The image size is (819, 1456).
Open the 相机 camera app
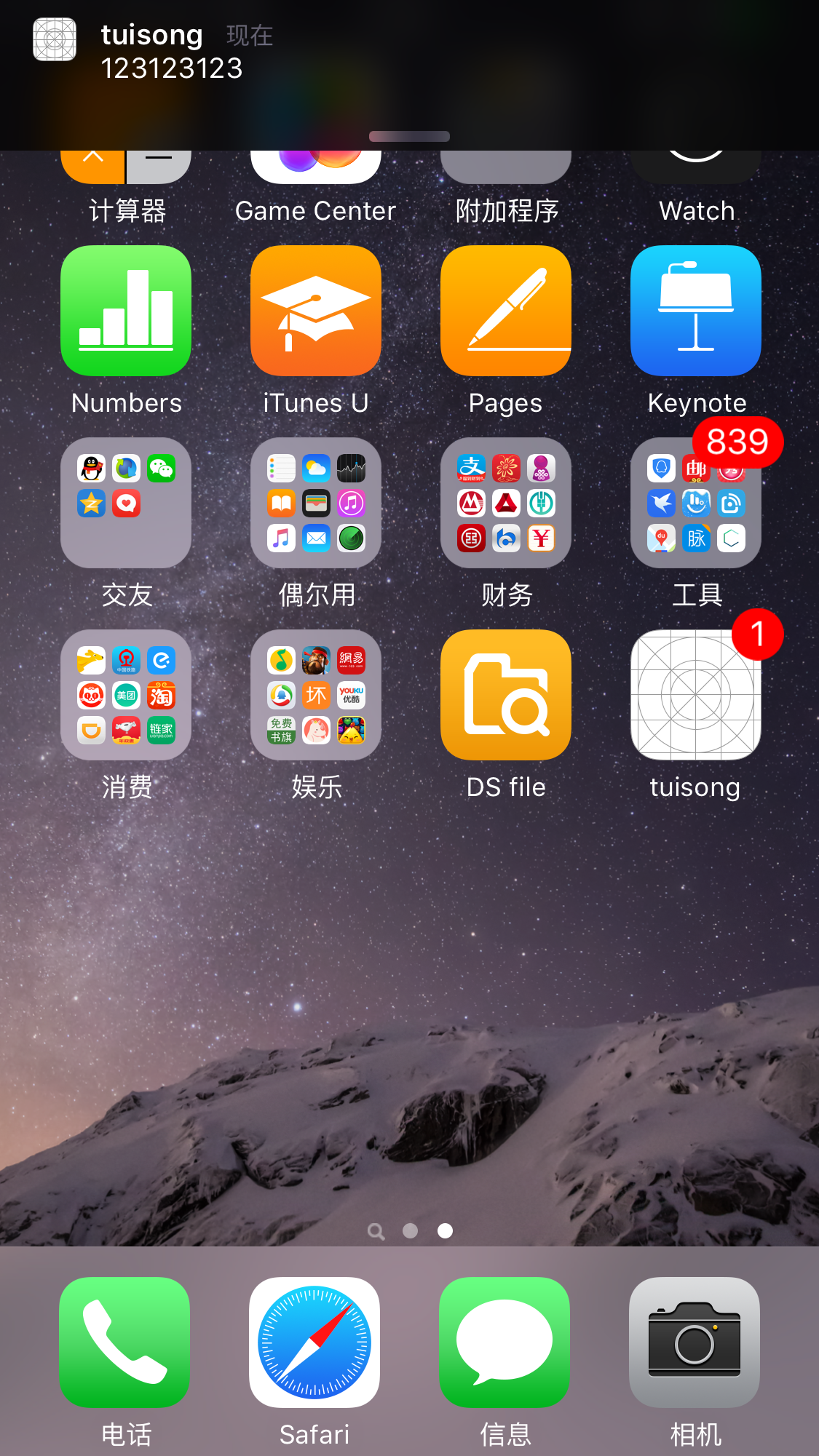(694, 1342)
